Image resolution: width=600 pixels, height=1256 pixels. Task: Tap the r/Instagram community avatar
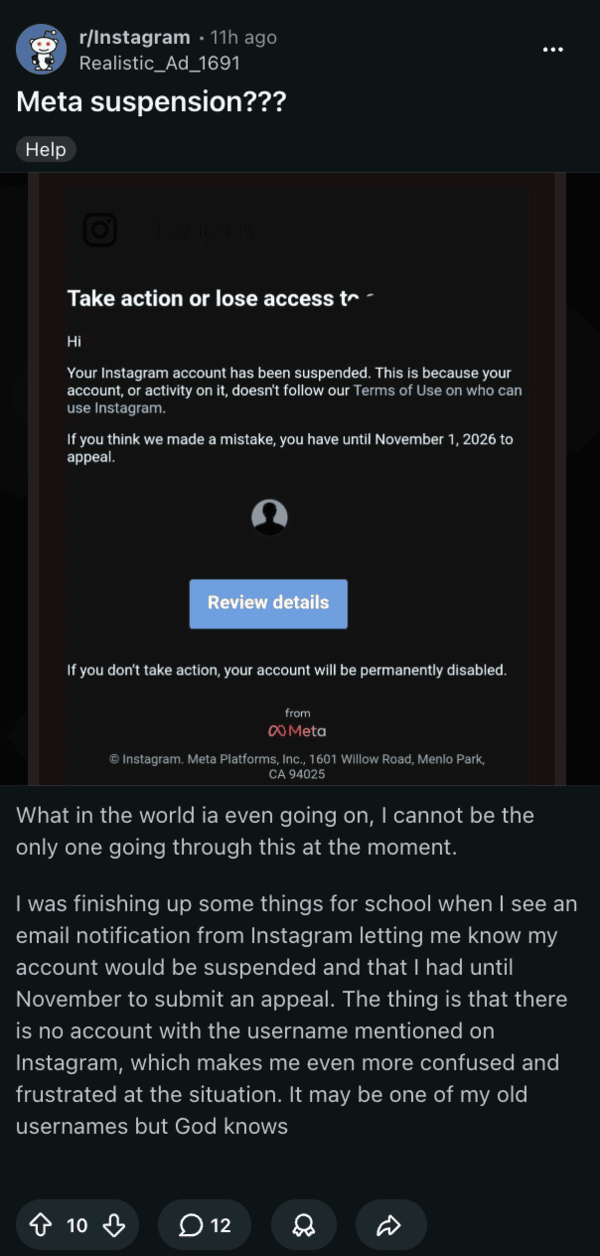tap(42, 49)
